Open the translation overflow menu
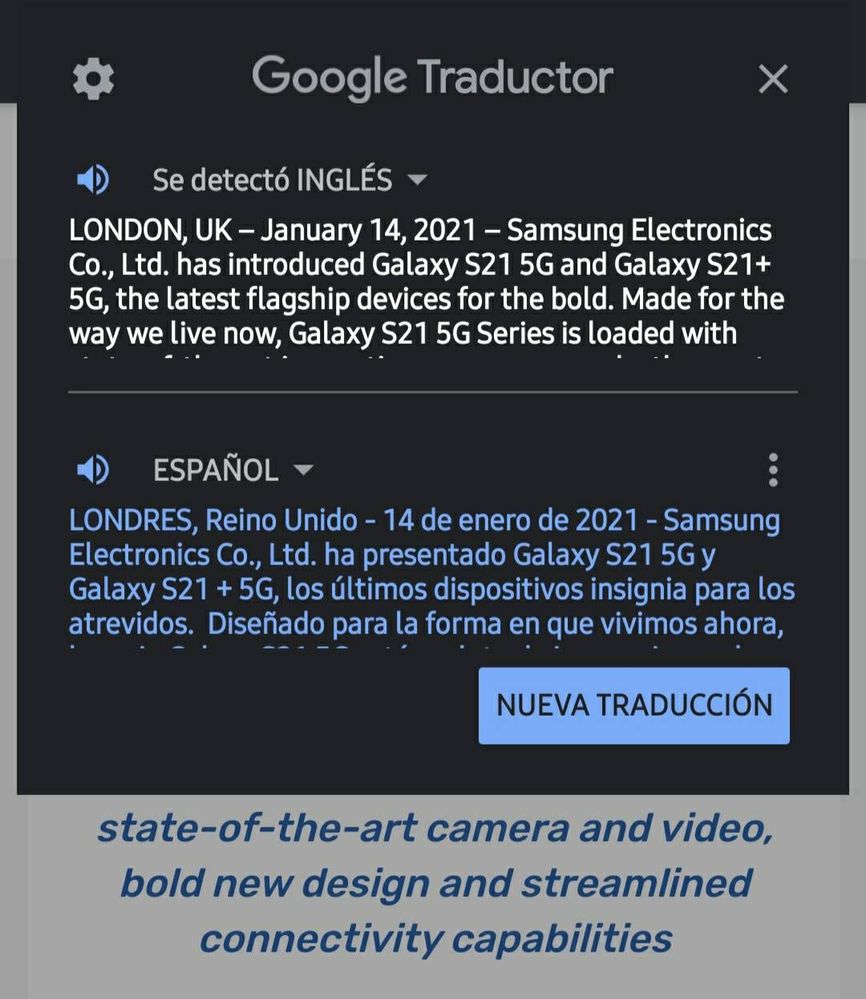Screen dimensions: 866x999 772,470
